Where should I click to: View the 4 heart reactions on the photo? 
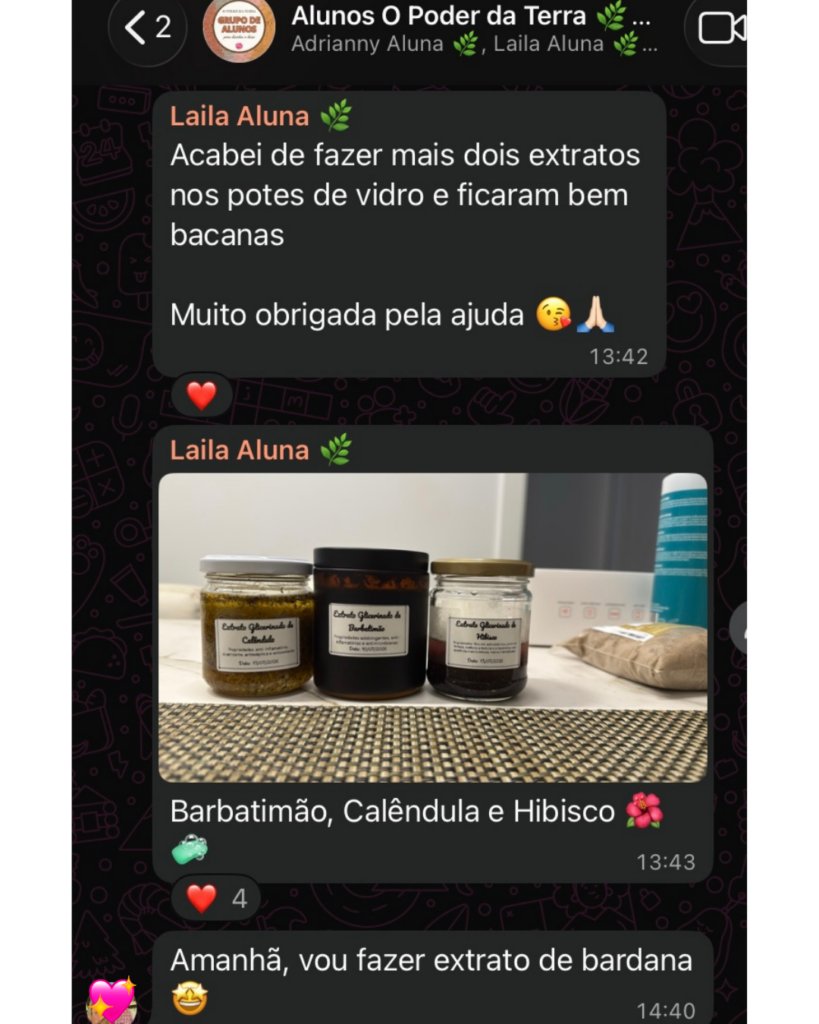[x=217, y=899]
